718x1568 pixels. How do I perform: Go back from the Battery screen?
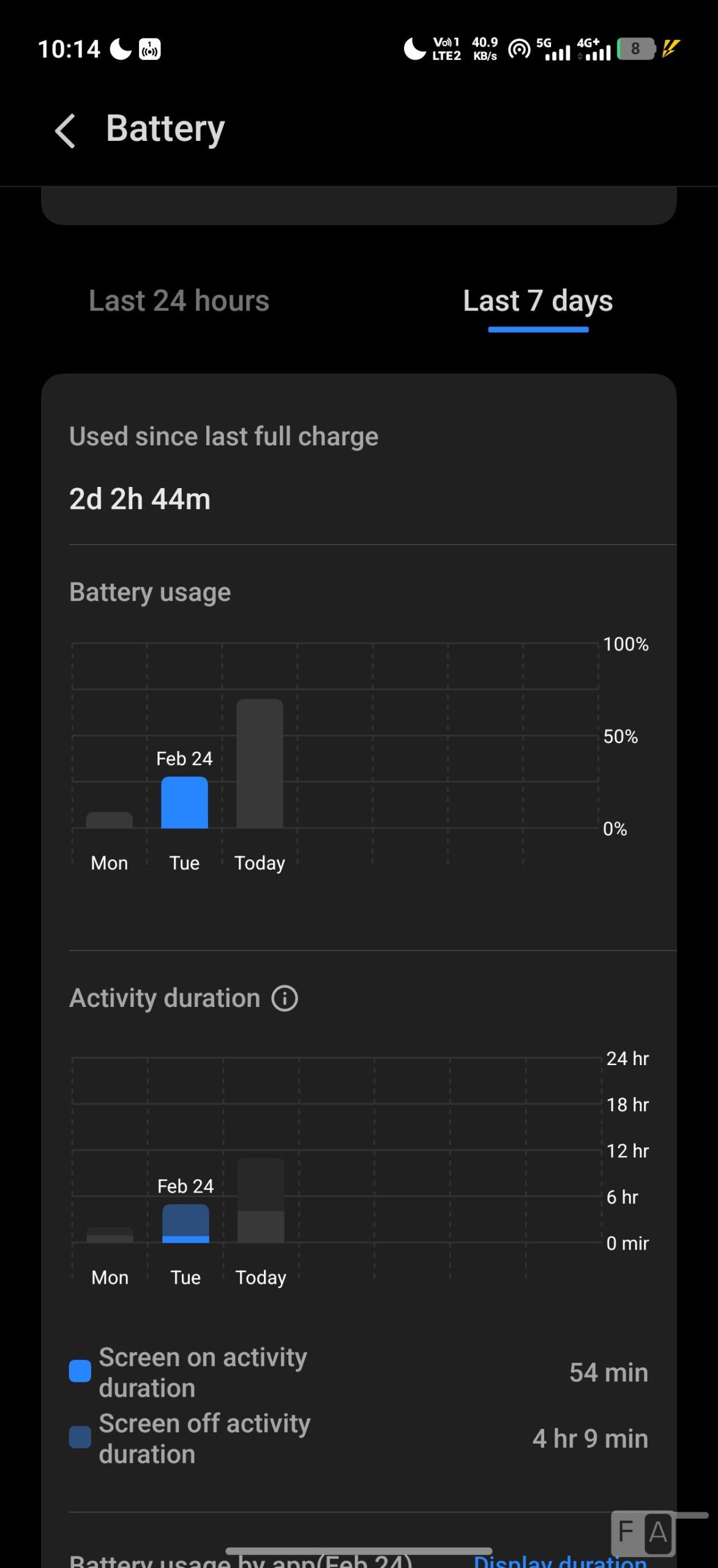pyautogui.click(x=65, y=130)
